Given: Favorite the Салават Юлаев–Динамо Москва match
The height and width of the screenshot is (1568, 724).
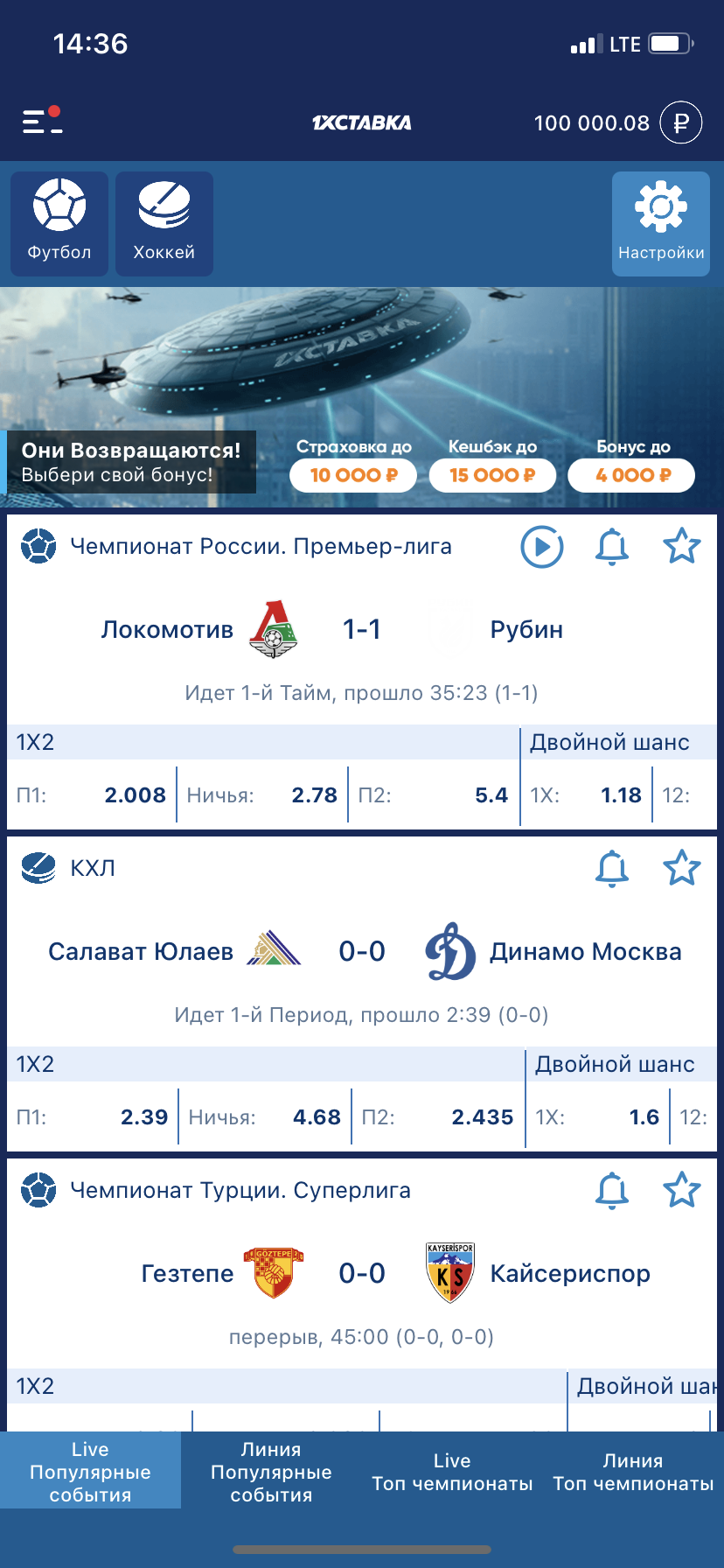Looking at the screenshot, I should (681, 869).
